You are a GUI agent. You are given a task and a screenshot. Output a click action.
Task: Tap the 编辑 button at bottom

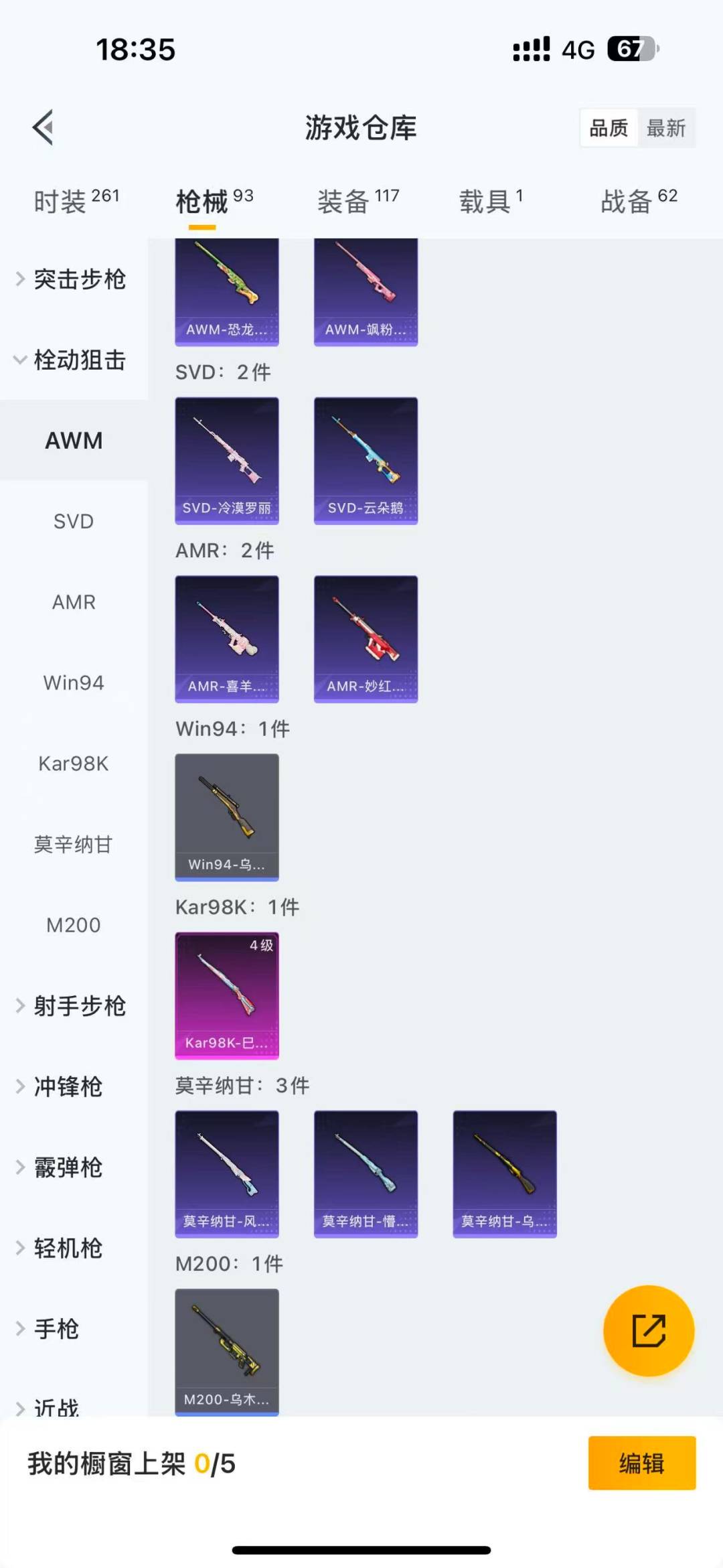[x=641, y=1464]
